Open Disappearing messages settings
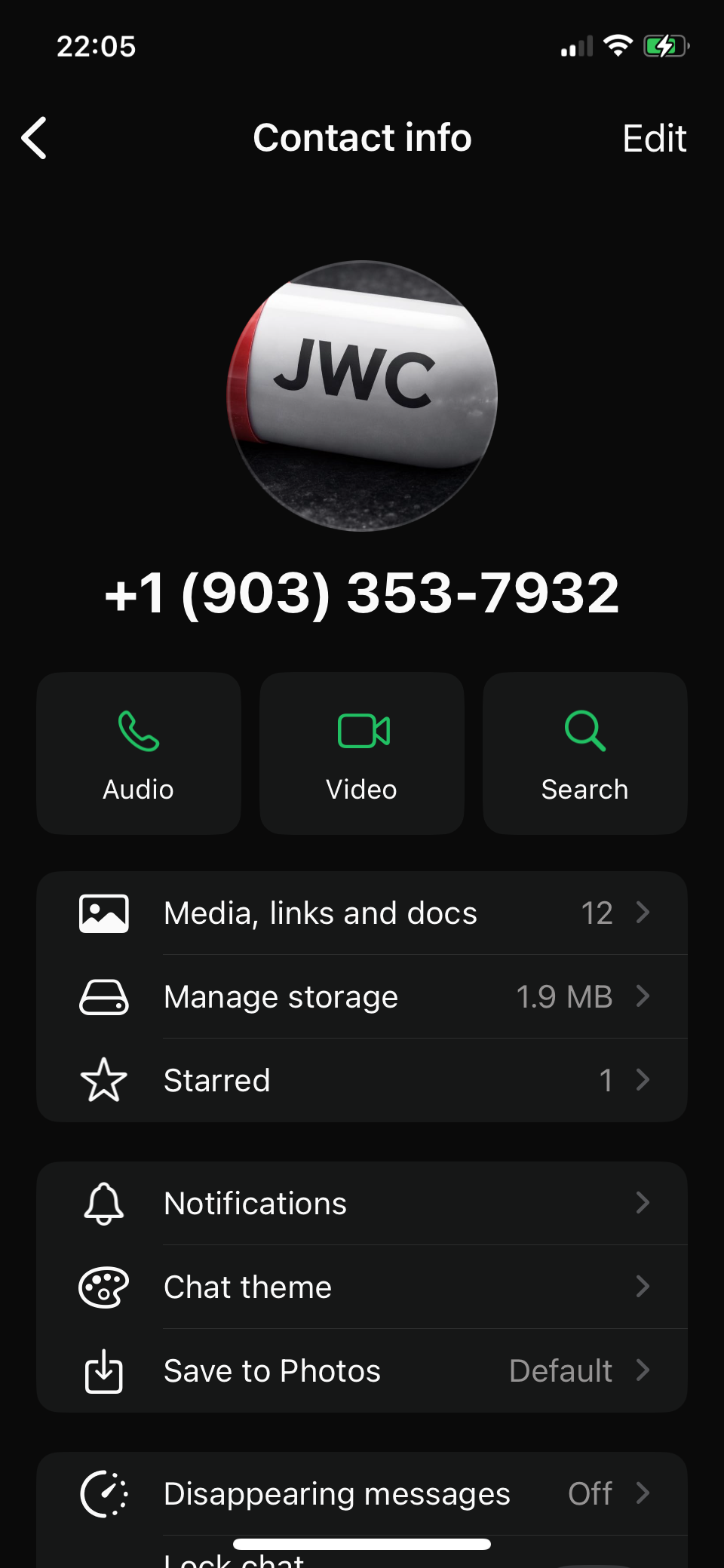The width and height of the screenshot is (724, 1568). pyautogui.click(x=362, y=1493)
